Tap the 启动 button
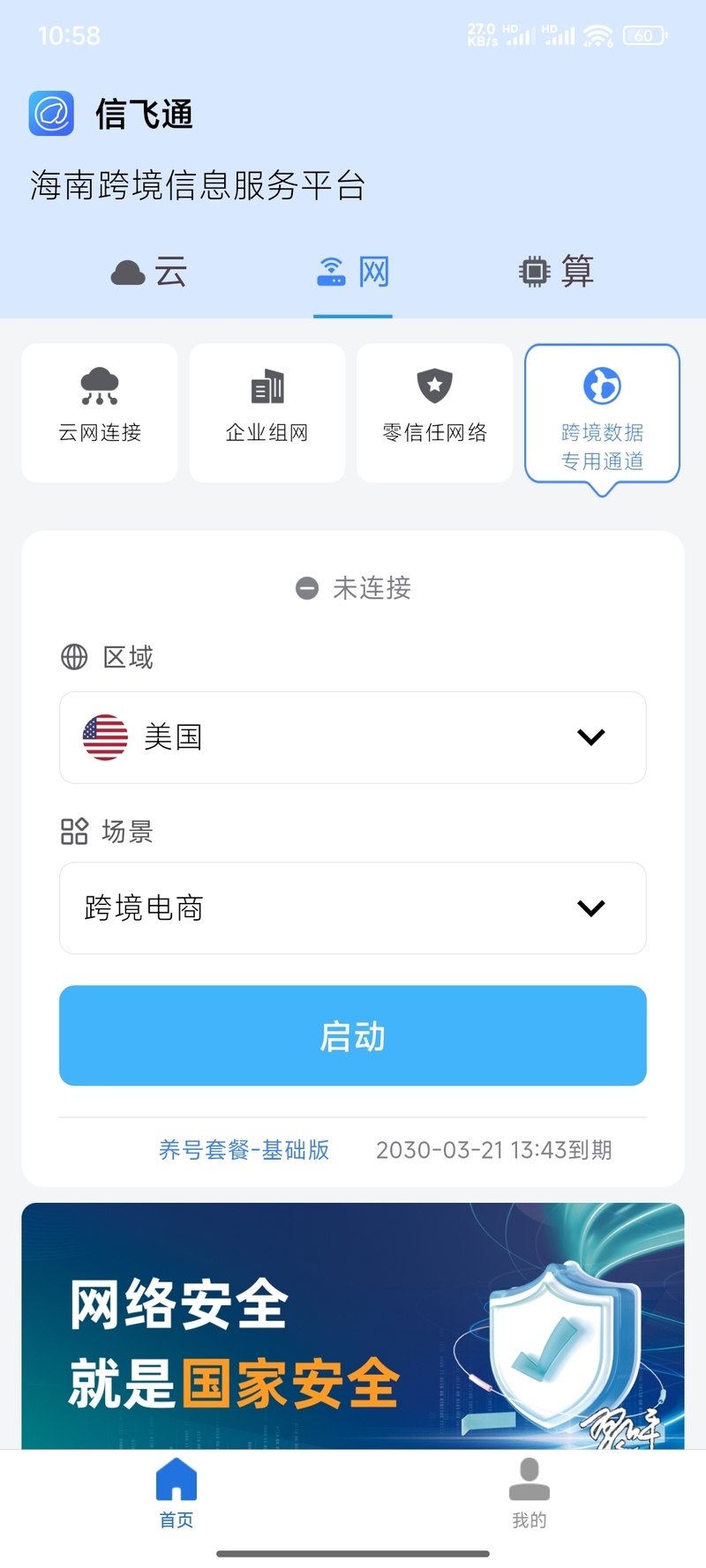 (x=353, y=1035)
